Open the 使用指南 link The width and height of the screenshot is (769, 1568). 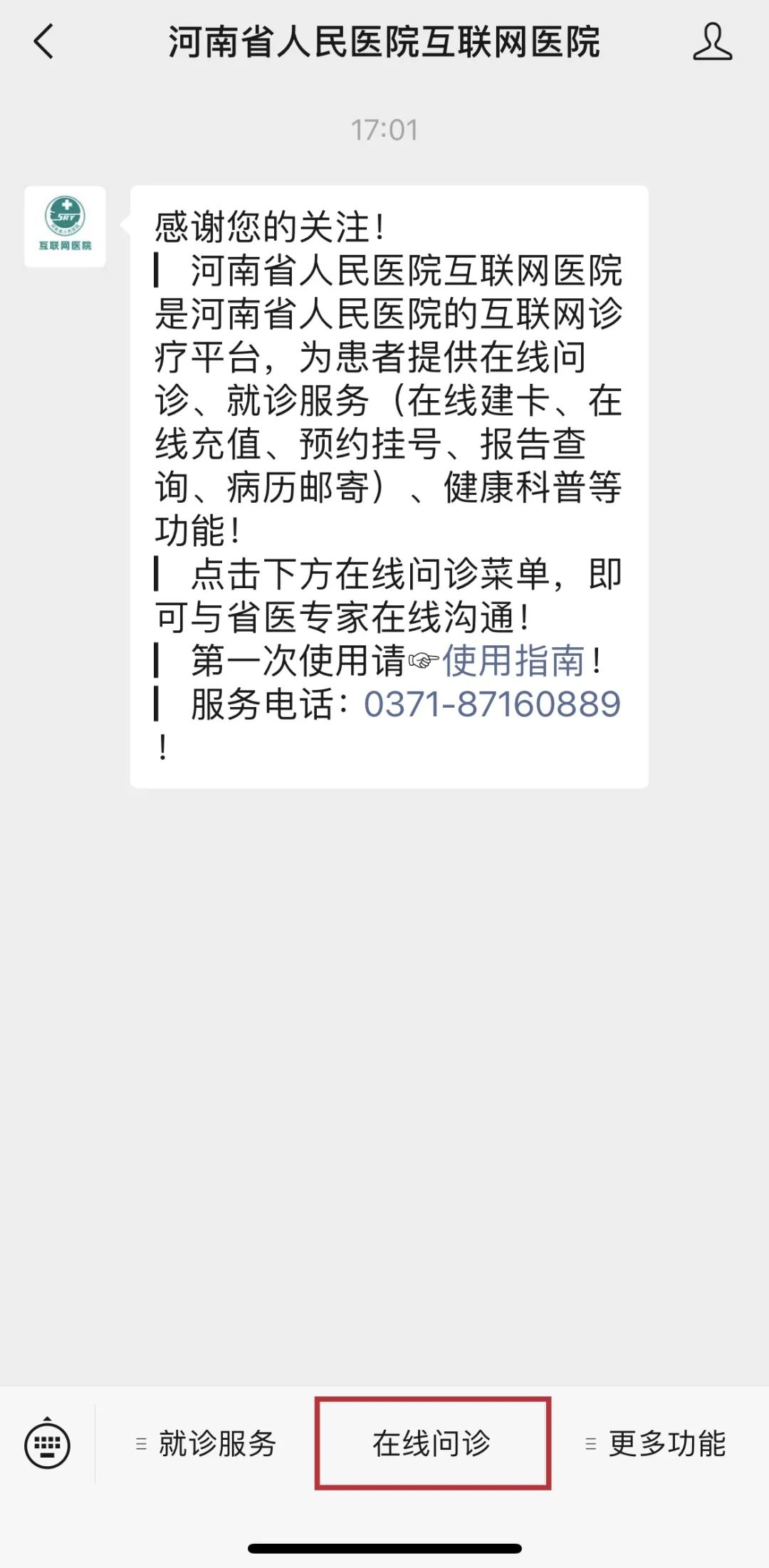coord(513,660)
